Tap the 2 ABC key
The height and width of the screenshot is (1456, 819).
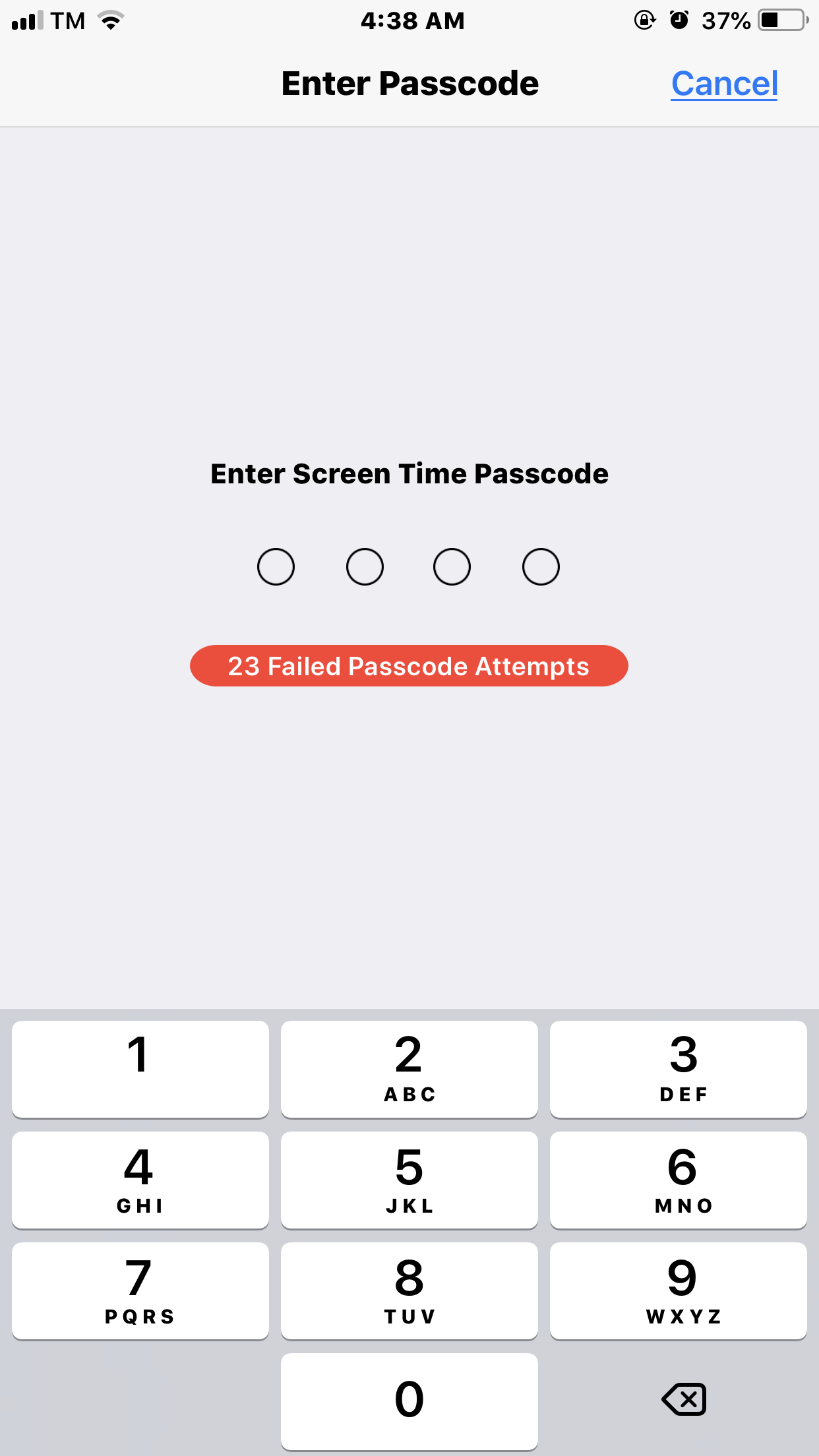tap(409, 1069)
